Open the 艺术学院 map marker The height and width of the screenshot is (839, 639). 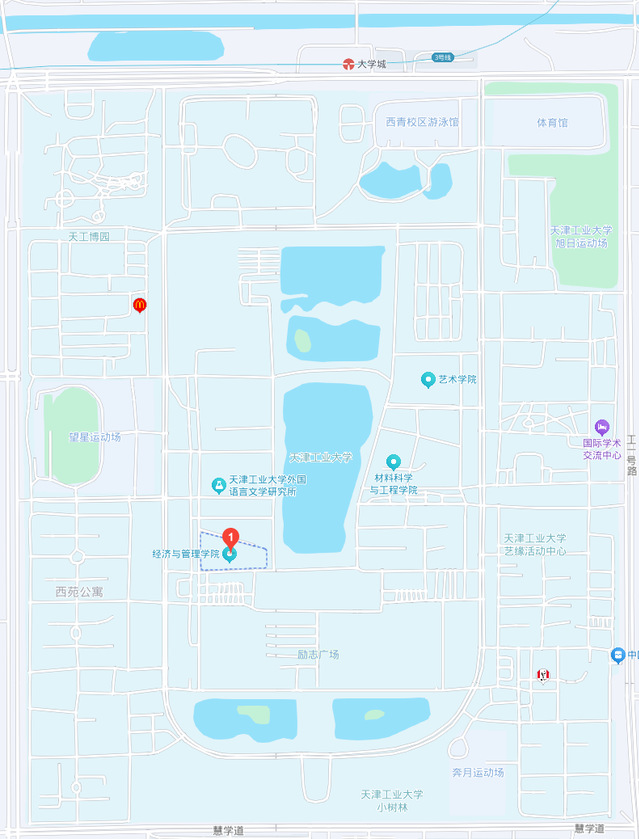(428, 380)
